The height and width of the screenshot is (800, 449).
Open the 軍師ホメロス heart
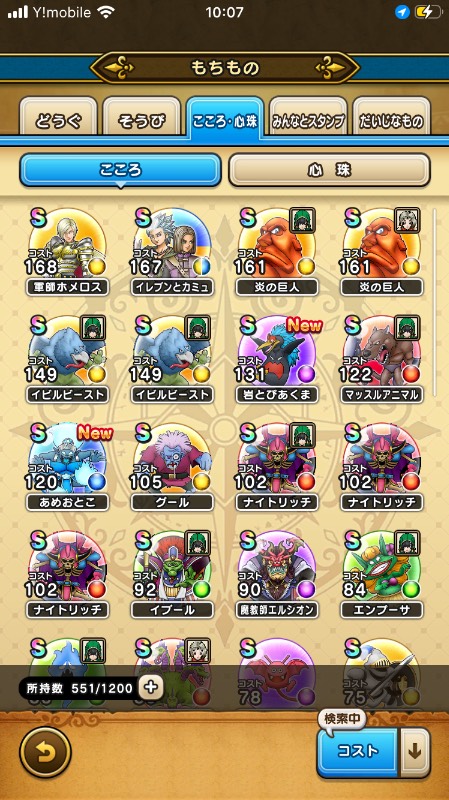tap(67, 251)
